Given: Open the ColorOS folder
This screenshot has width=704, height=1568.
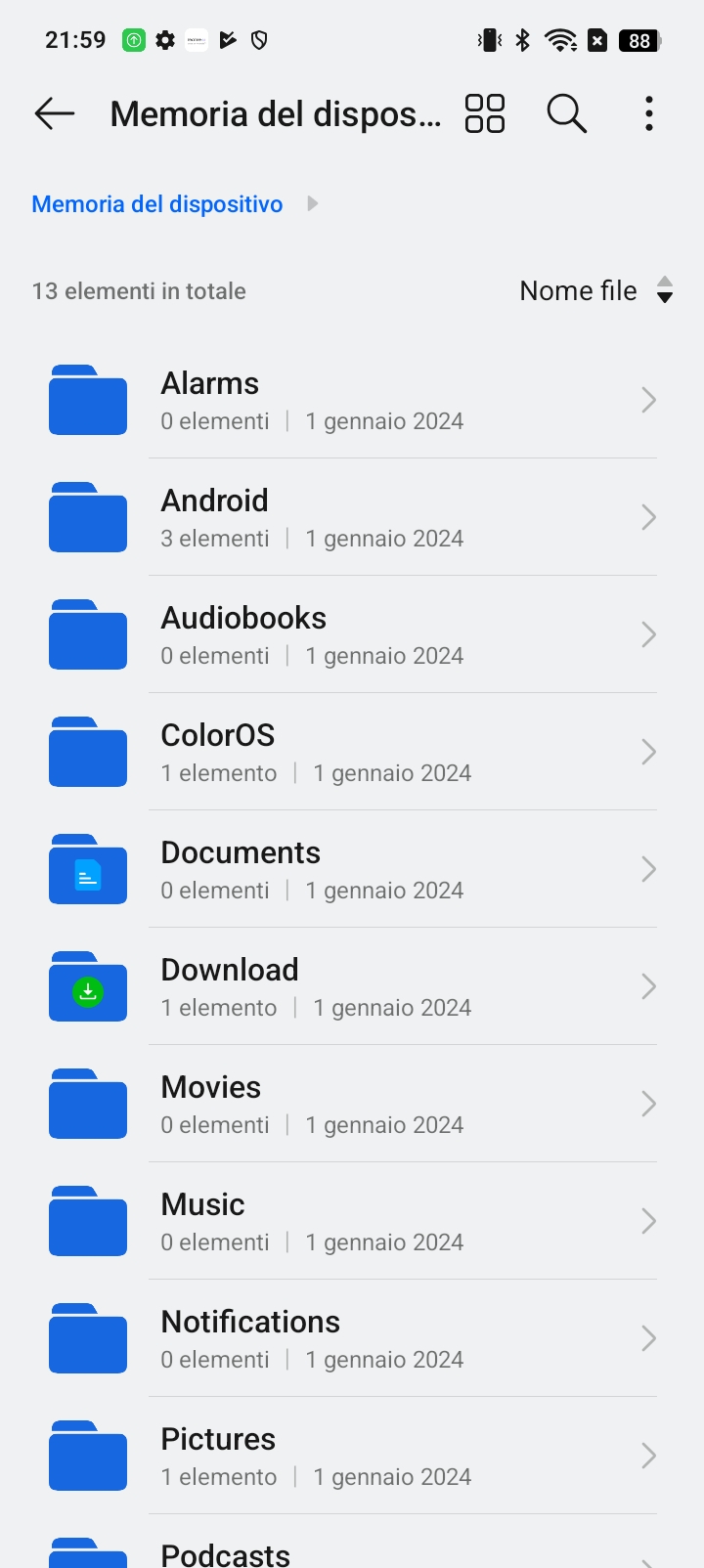Looking at the screenshot, I should click(352, 752).
